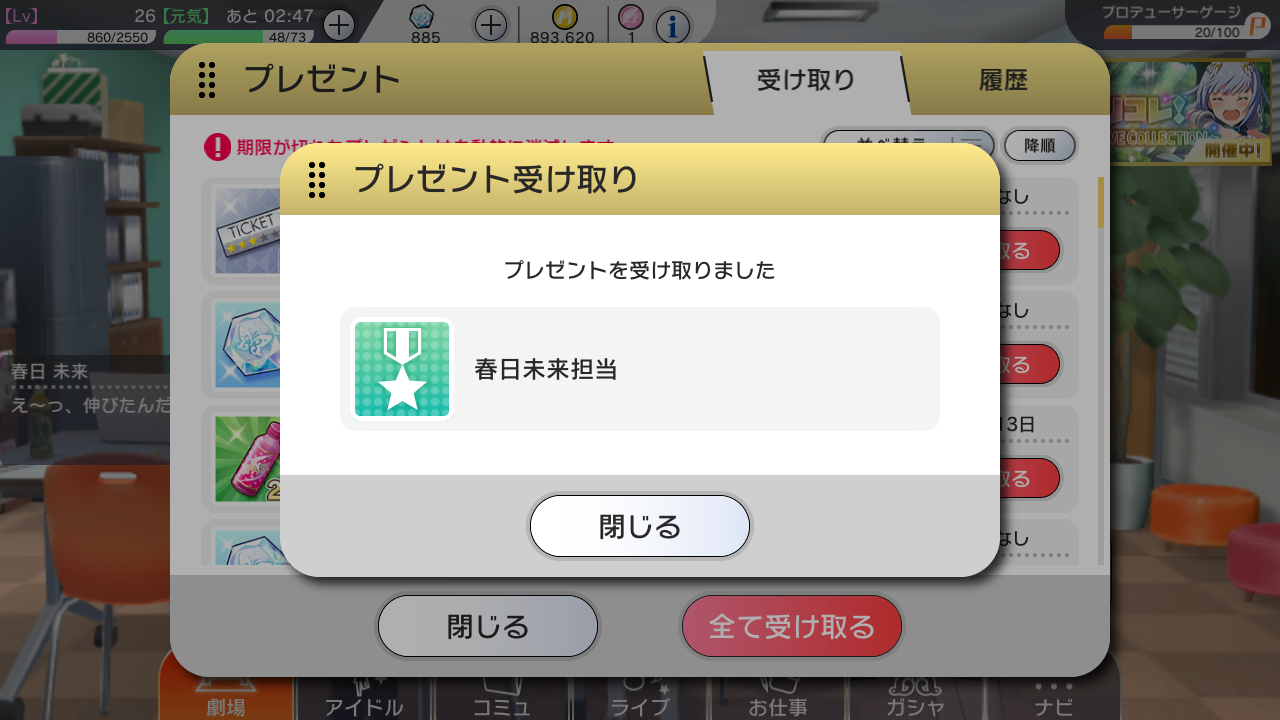Viewport: 1280px width, 720px height.
Task: Open the コミュ navigation item
Action: [x=501, y=698]
